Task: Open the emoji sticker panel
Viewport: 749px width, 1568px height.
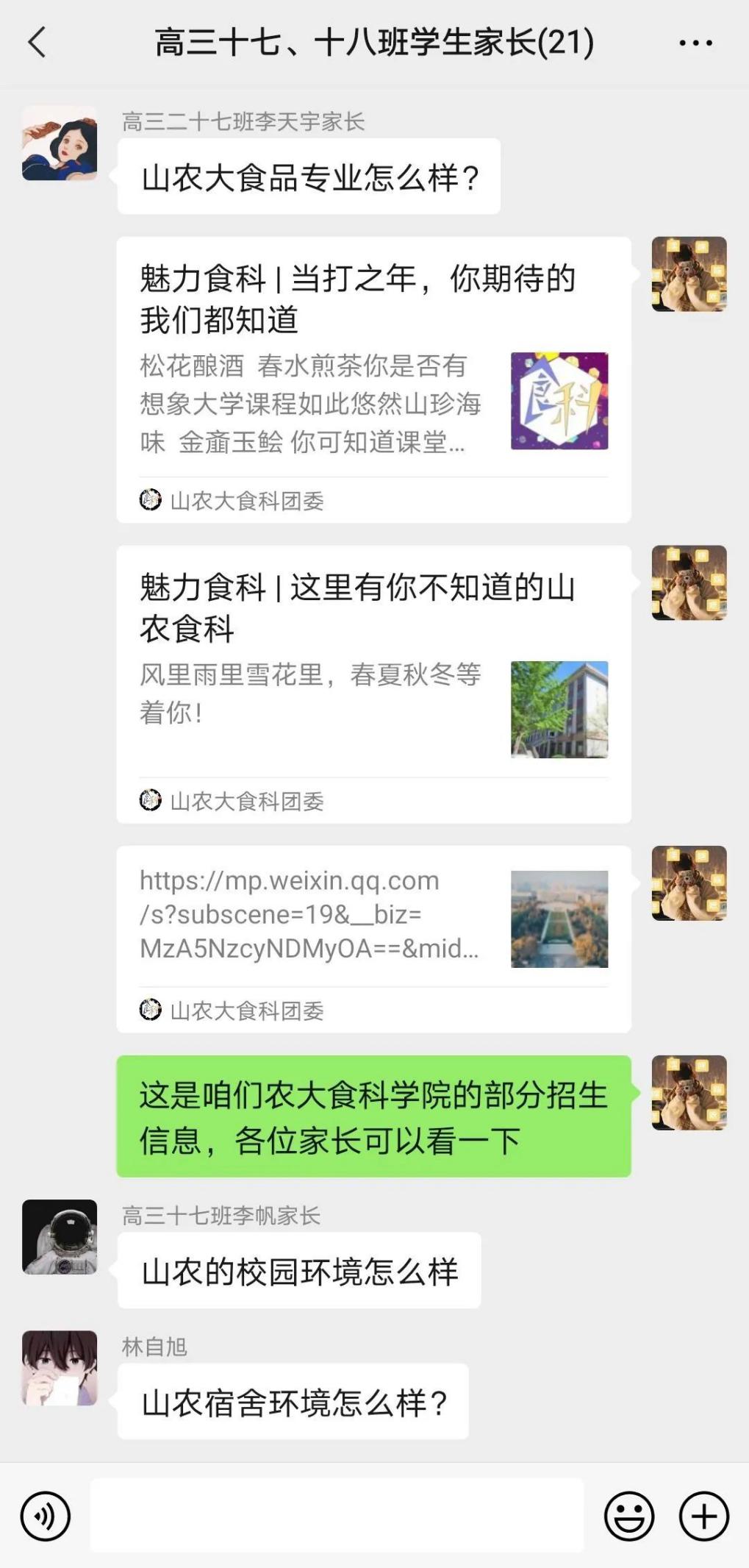Action: click(628, 1516)
